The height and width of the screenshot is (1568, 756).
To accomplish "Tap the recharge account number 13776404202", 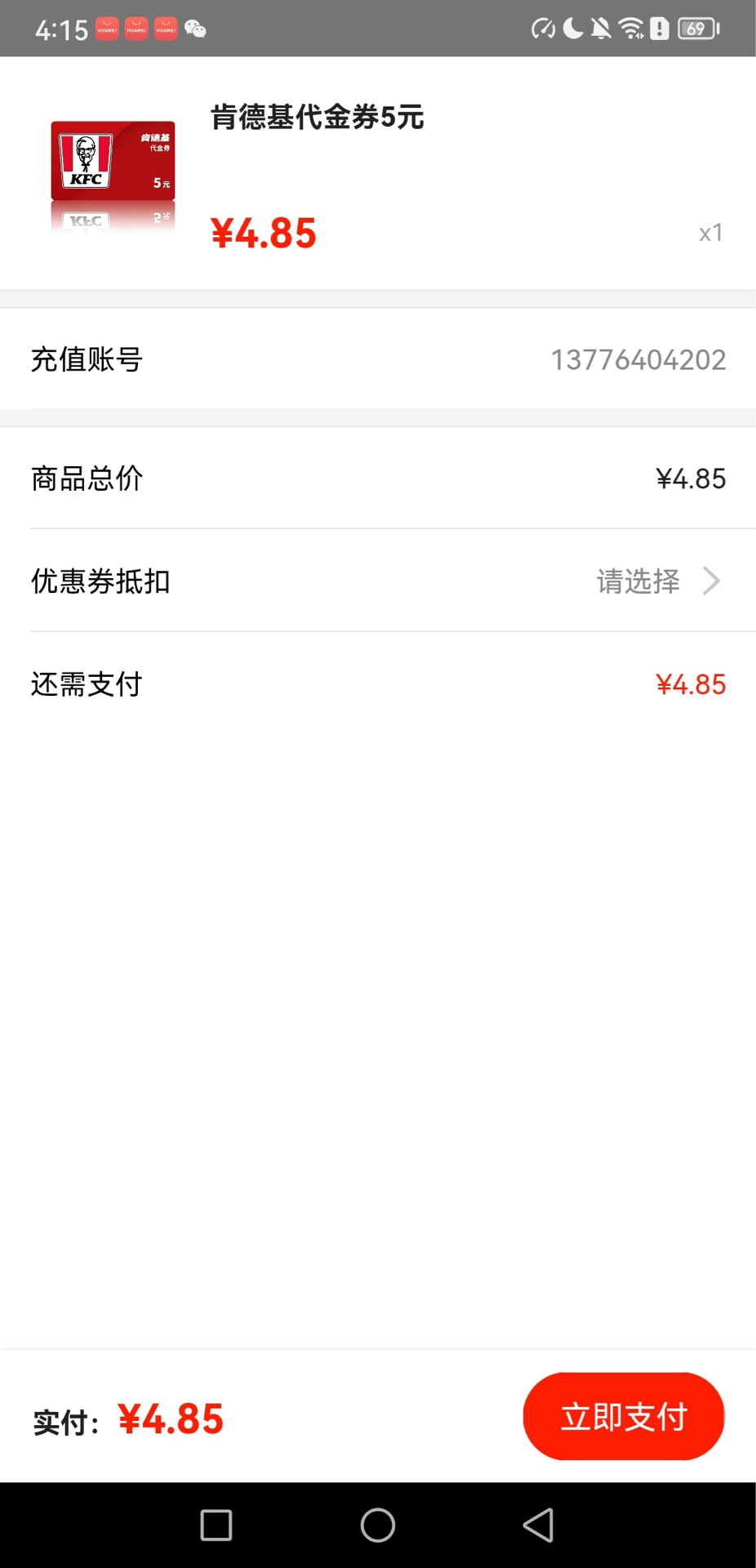I will point(638,359).
